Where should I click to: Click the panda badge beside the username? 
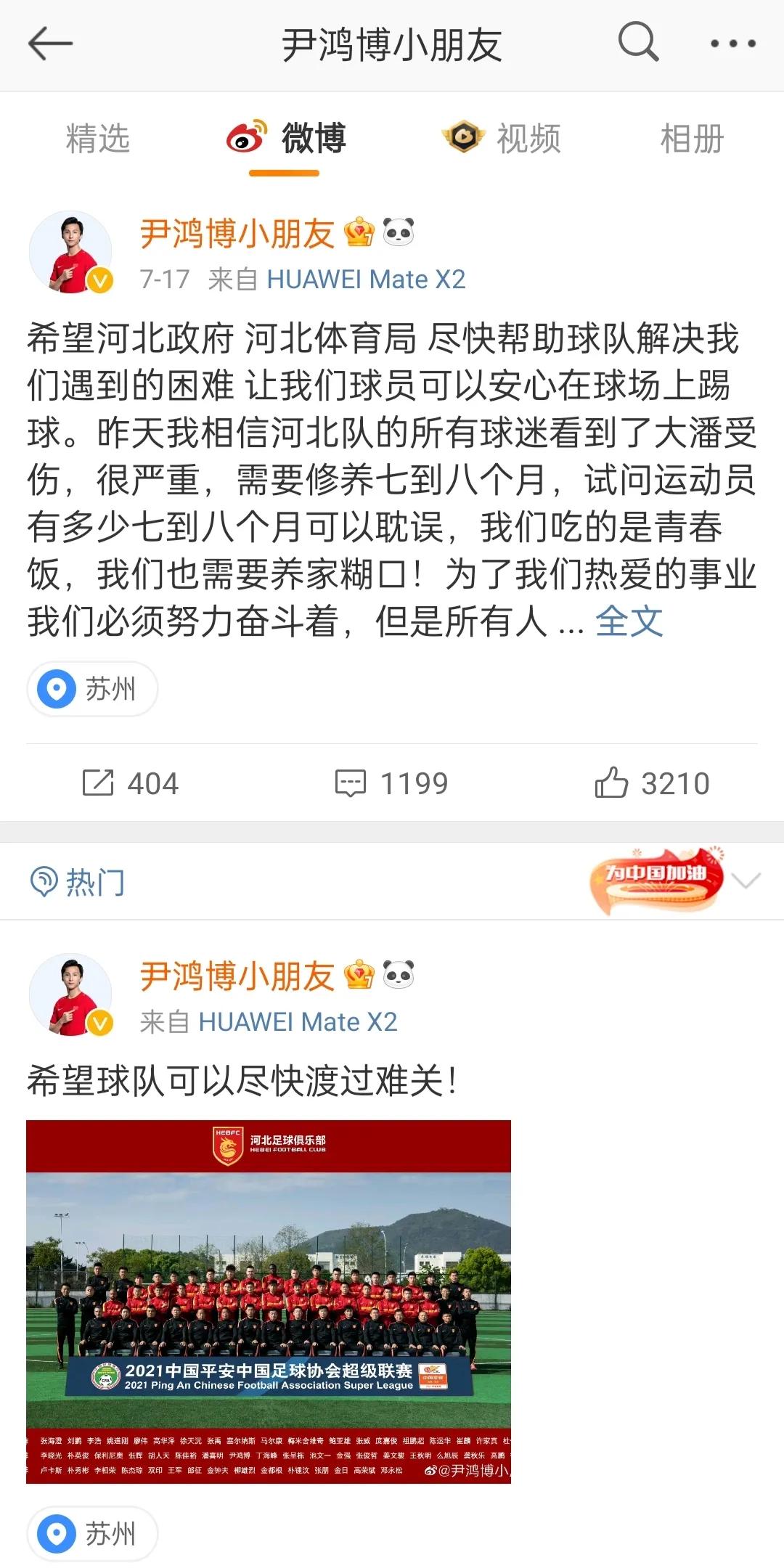397,231
